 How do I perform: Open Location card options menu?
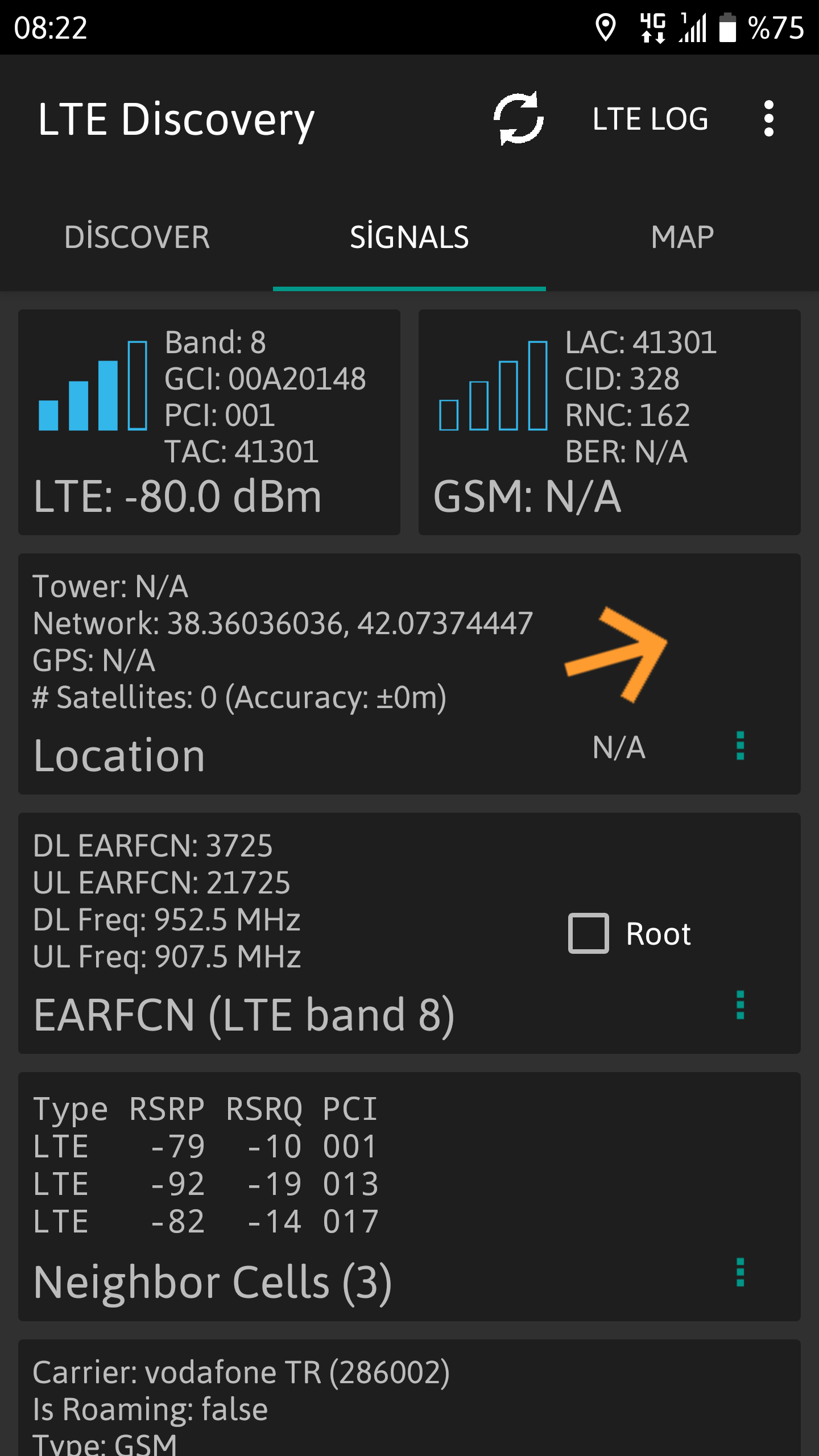click(740, 746)
